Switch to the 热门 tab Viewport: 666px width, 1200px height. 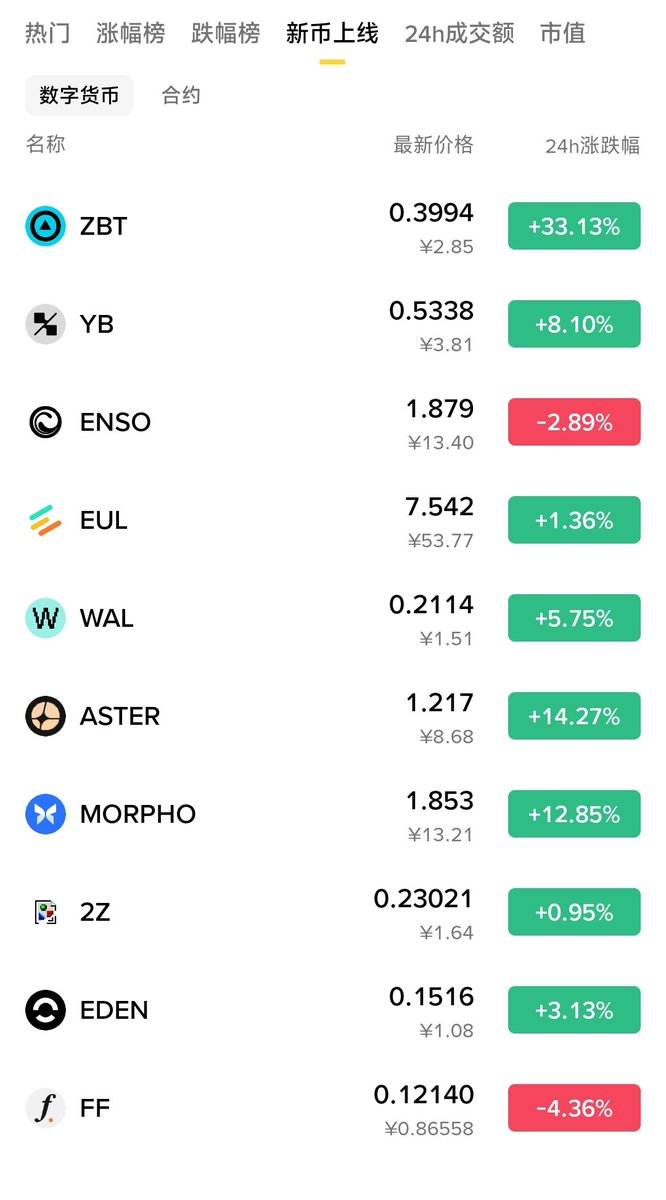click(x=47, y=33)
